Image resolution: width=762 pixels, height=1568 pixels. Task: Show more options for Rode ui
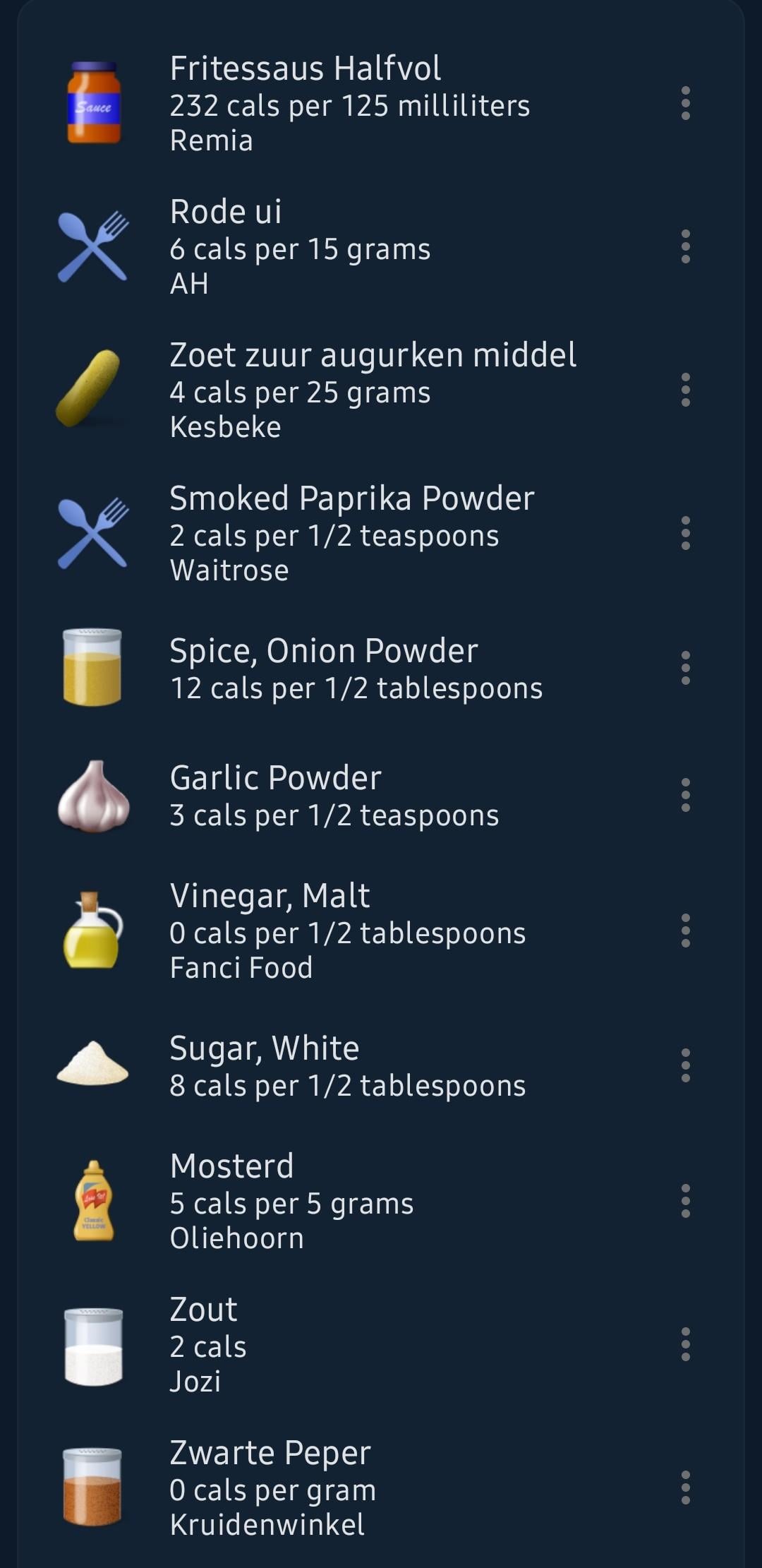tap(685, 247)
